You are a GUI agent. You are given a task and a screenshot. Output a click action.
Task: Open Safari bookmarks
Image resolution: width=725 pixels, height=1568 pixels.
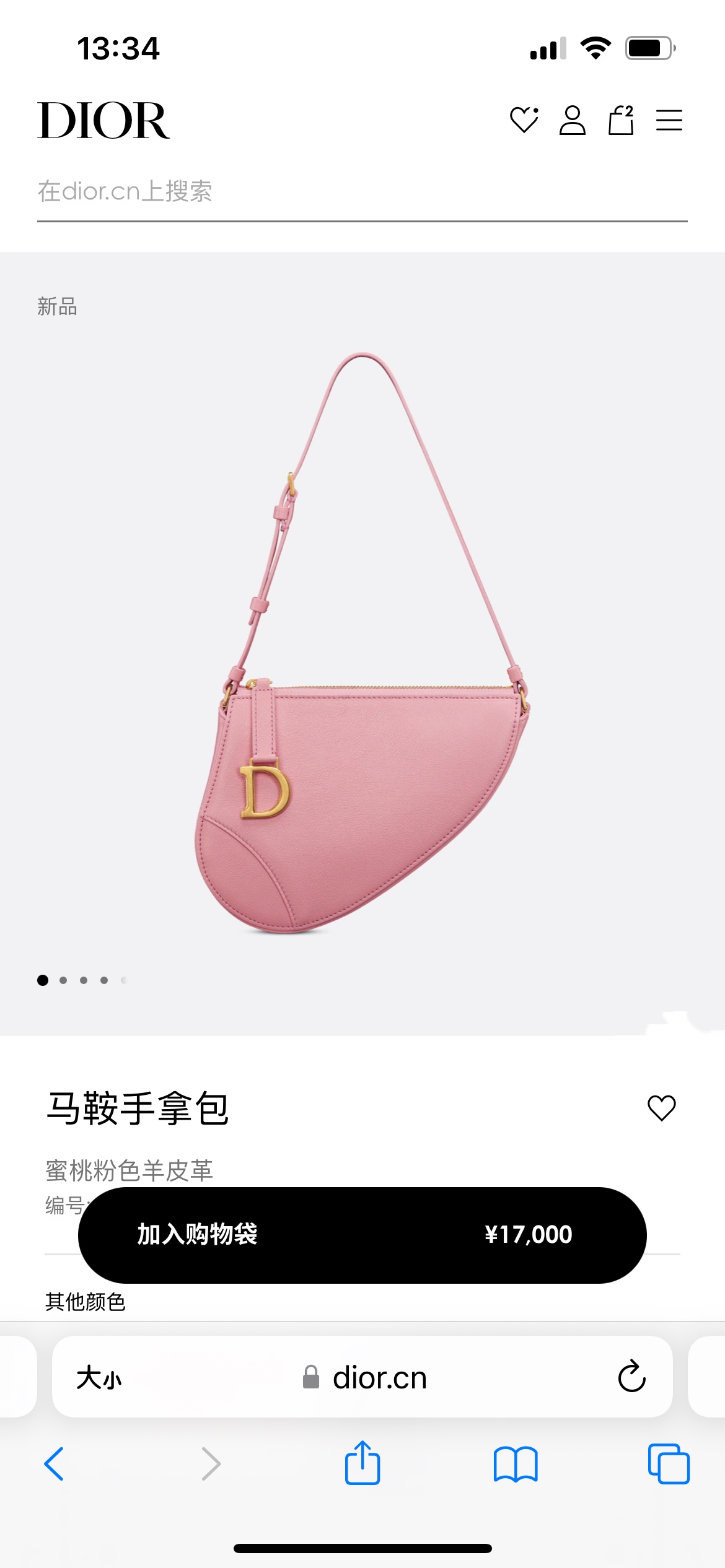[516, 1464]
